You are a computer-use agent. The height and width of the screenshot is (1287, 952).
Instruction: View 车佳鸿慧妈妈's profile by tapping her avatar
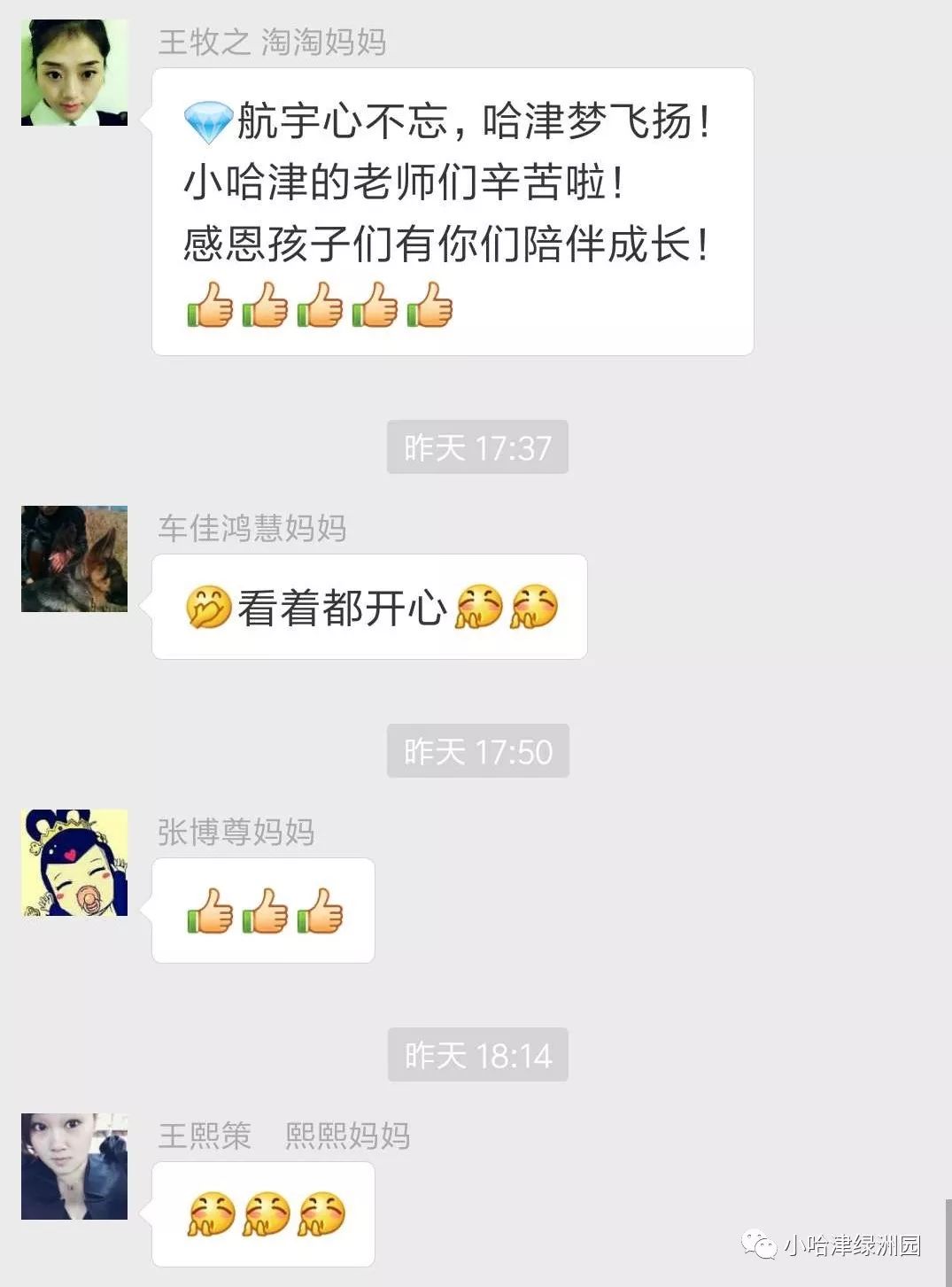74,559
